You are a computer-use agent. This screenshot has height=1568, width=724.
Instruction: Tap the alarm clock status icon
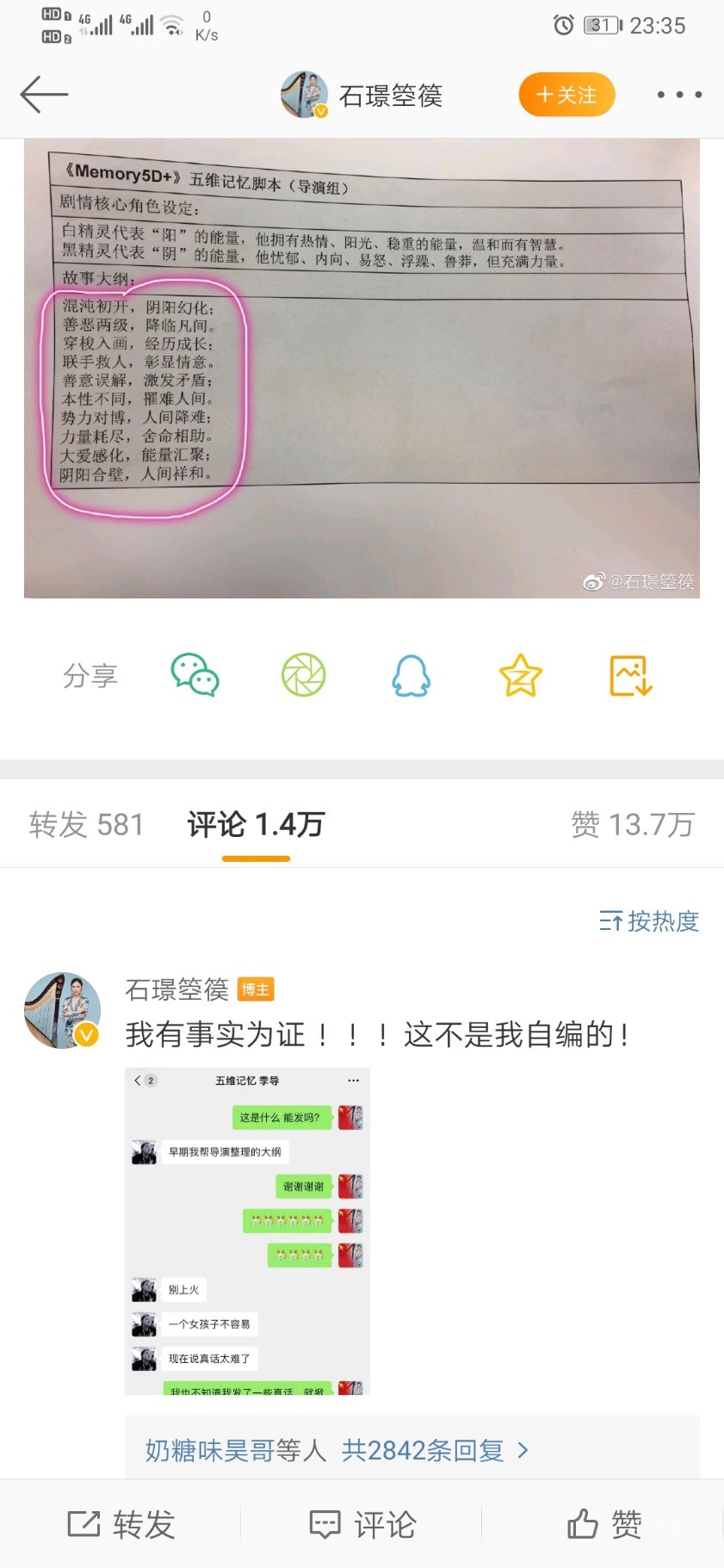point(564,25)
